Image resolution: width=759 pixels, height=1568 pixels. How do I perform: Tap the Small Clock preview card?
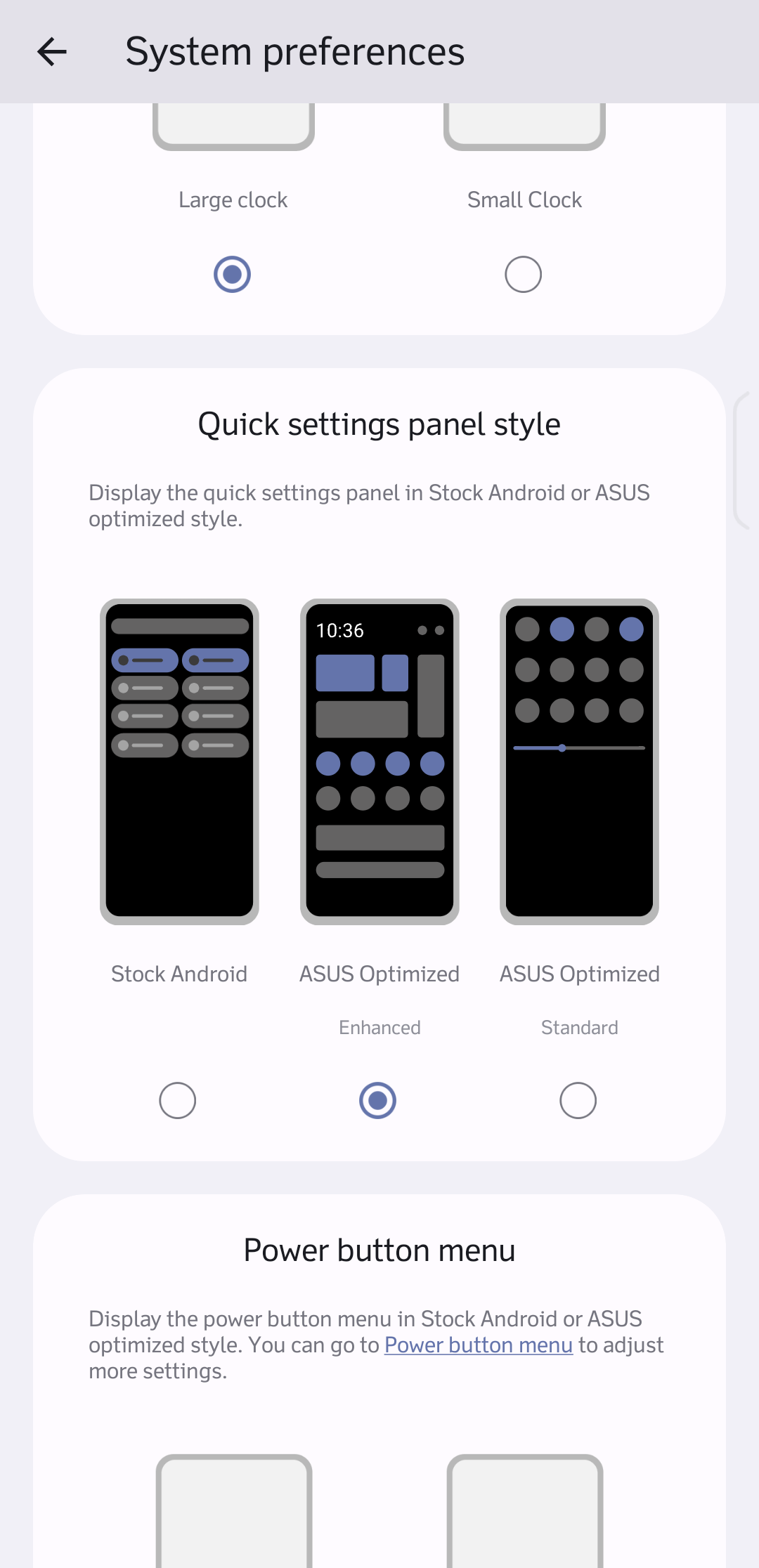point(526,126)
